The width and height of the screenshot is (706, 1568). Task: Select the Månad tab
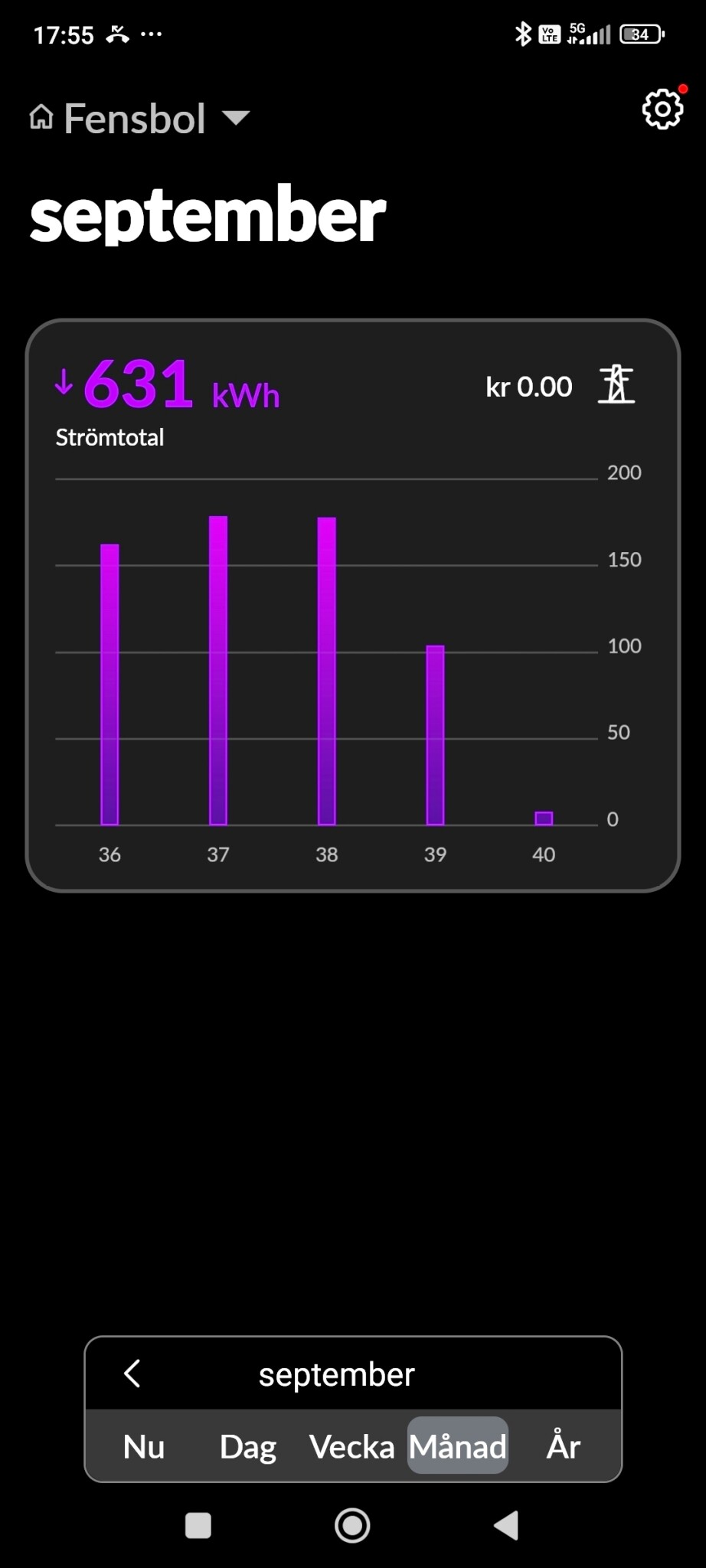point(457,1446)
